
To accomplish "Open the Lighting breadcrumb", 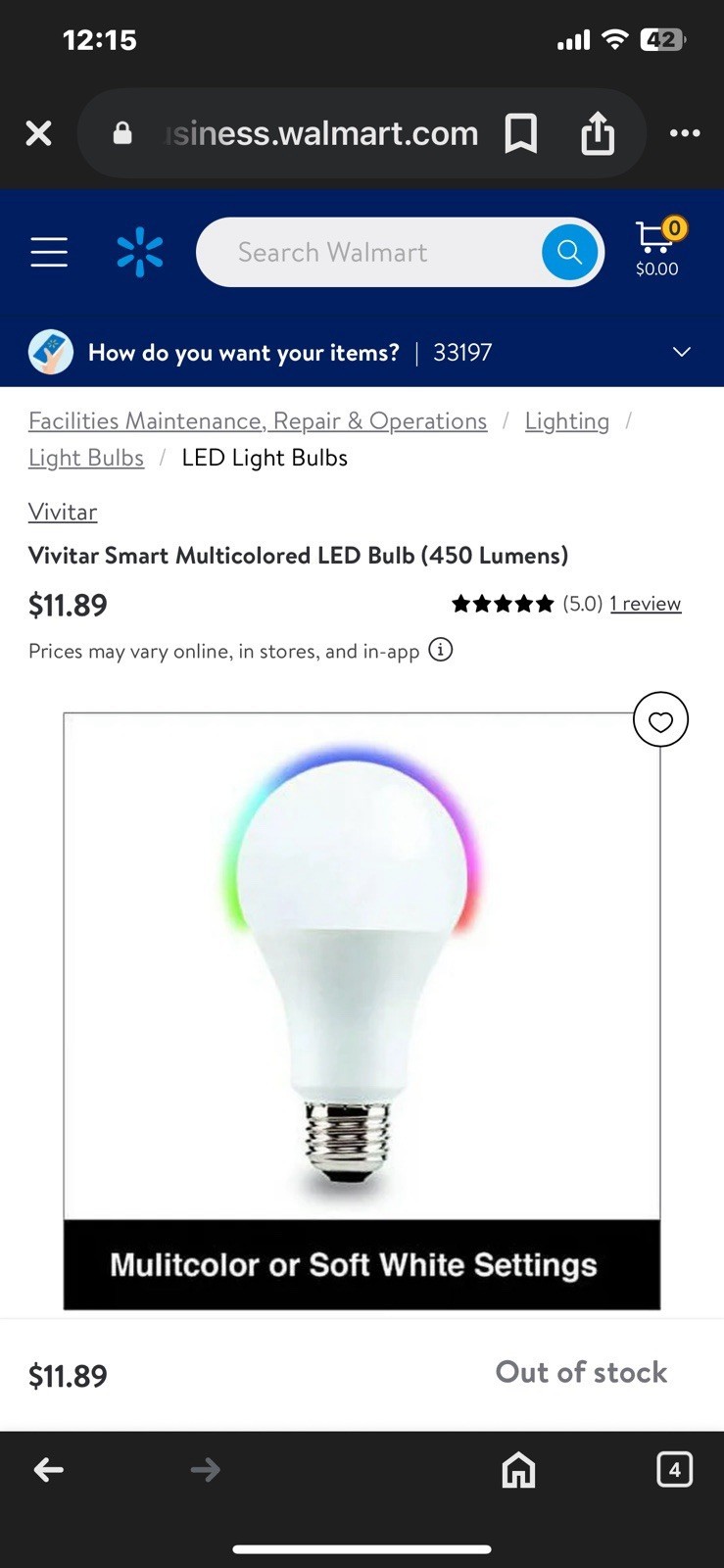I will click(x=567, y=420).
